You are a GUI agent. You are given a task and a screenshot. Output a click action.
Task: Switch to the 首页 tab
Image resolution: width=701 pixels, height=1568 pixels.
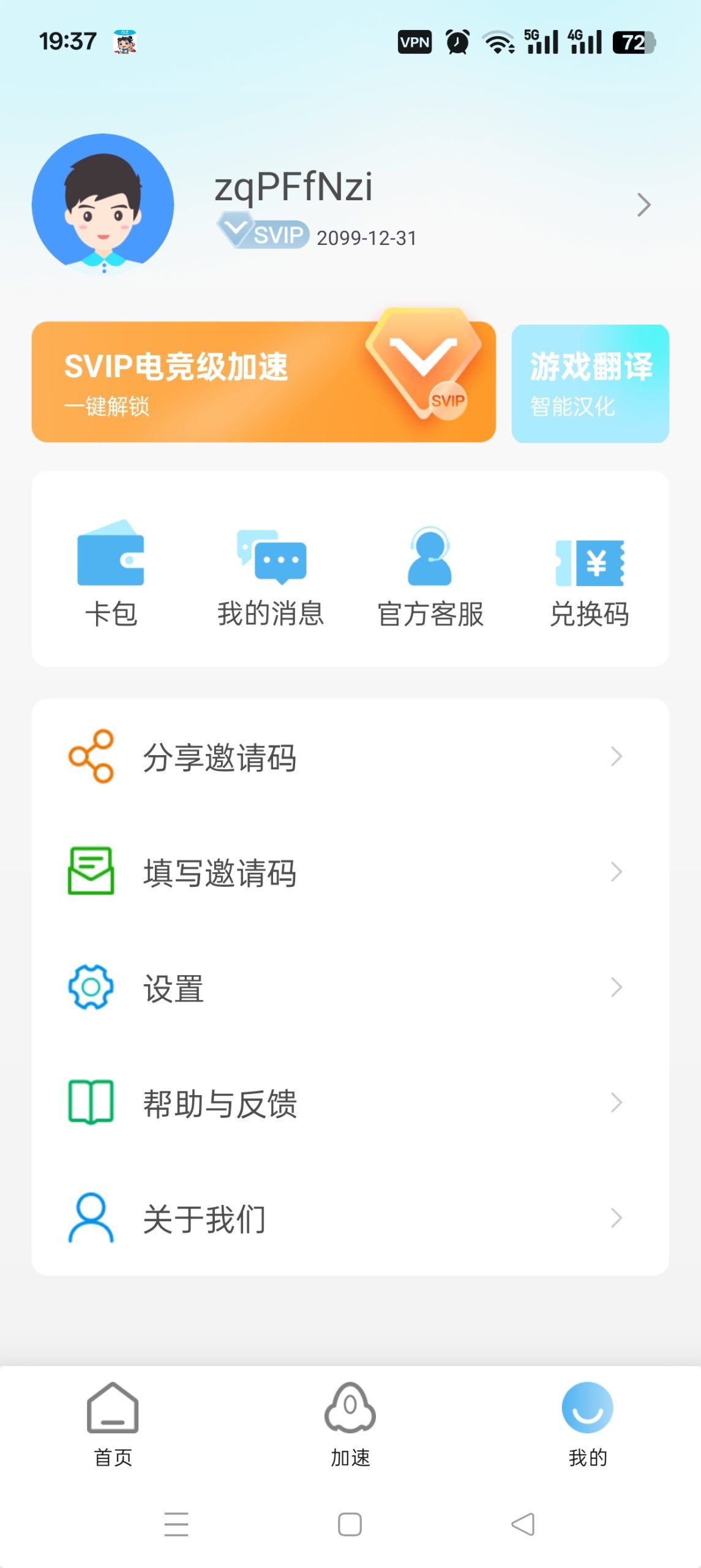(113, 1427)
